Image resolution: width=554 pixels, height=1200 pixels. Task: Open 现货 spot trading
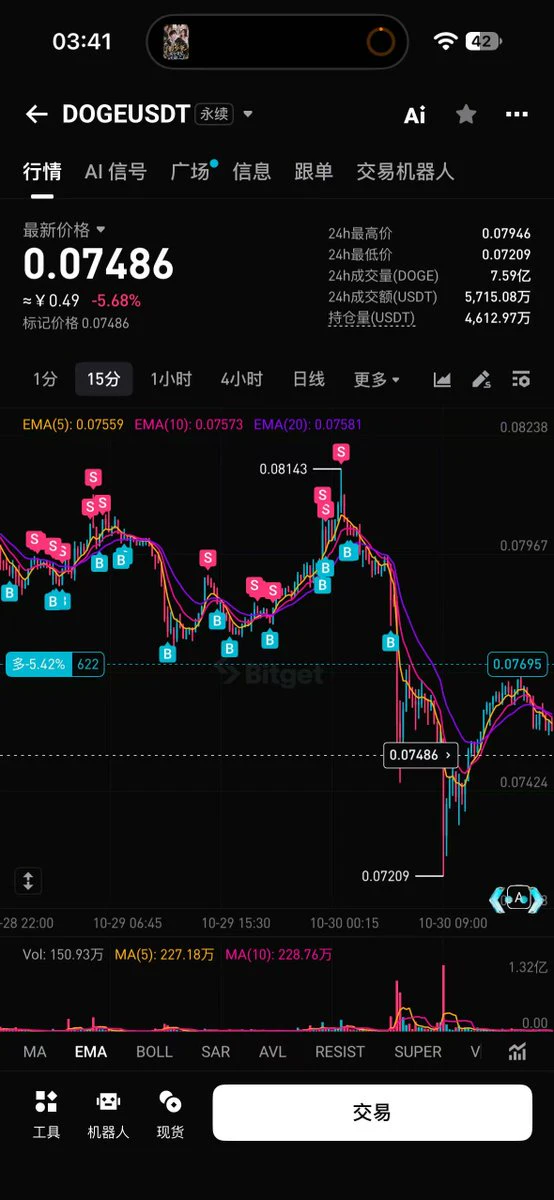170,1114
